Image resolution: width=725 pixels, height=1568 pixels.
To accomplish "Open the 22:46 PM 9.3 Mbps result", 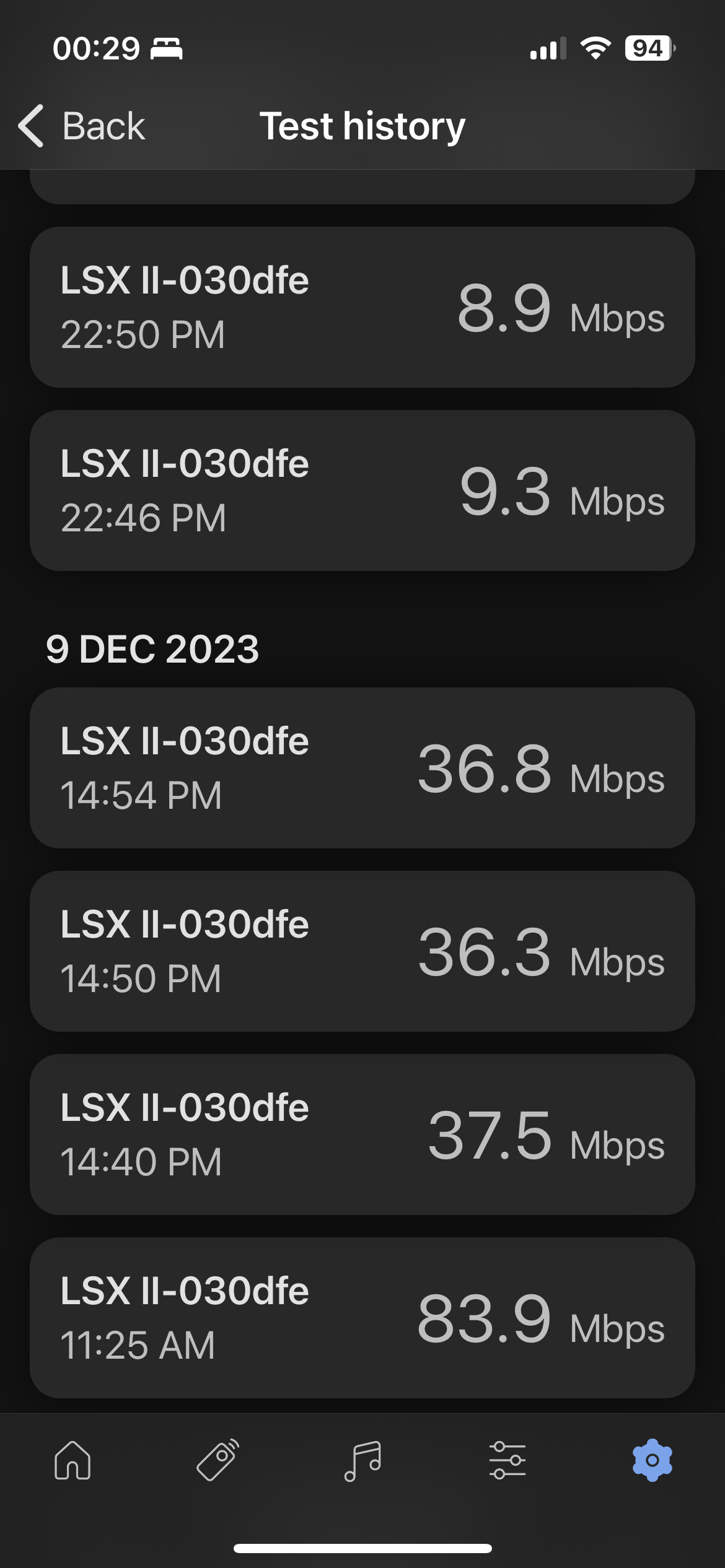I will click(362, 490).
